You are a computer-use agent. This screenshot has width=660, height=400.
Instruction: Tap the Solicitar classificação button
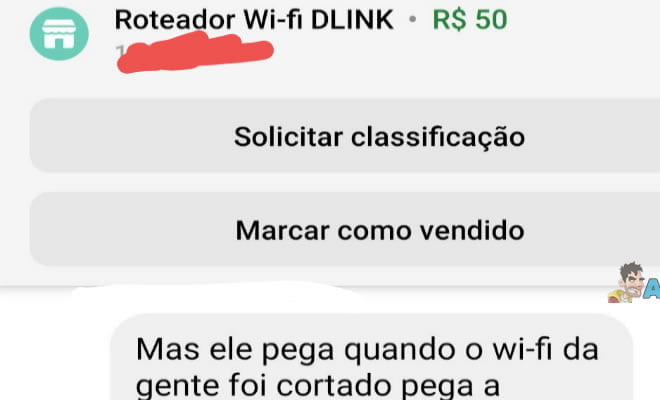[x=379, y=136]
